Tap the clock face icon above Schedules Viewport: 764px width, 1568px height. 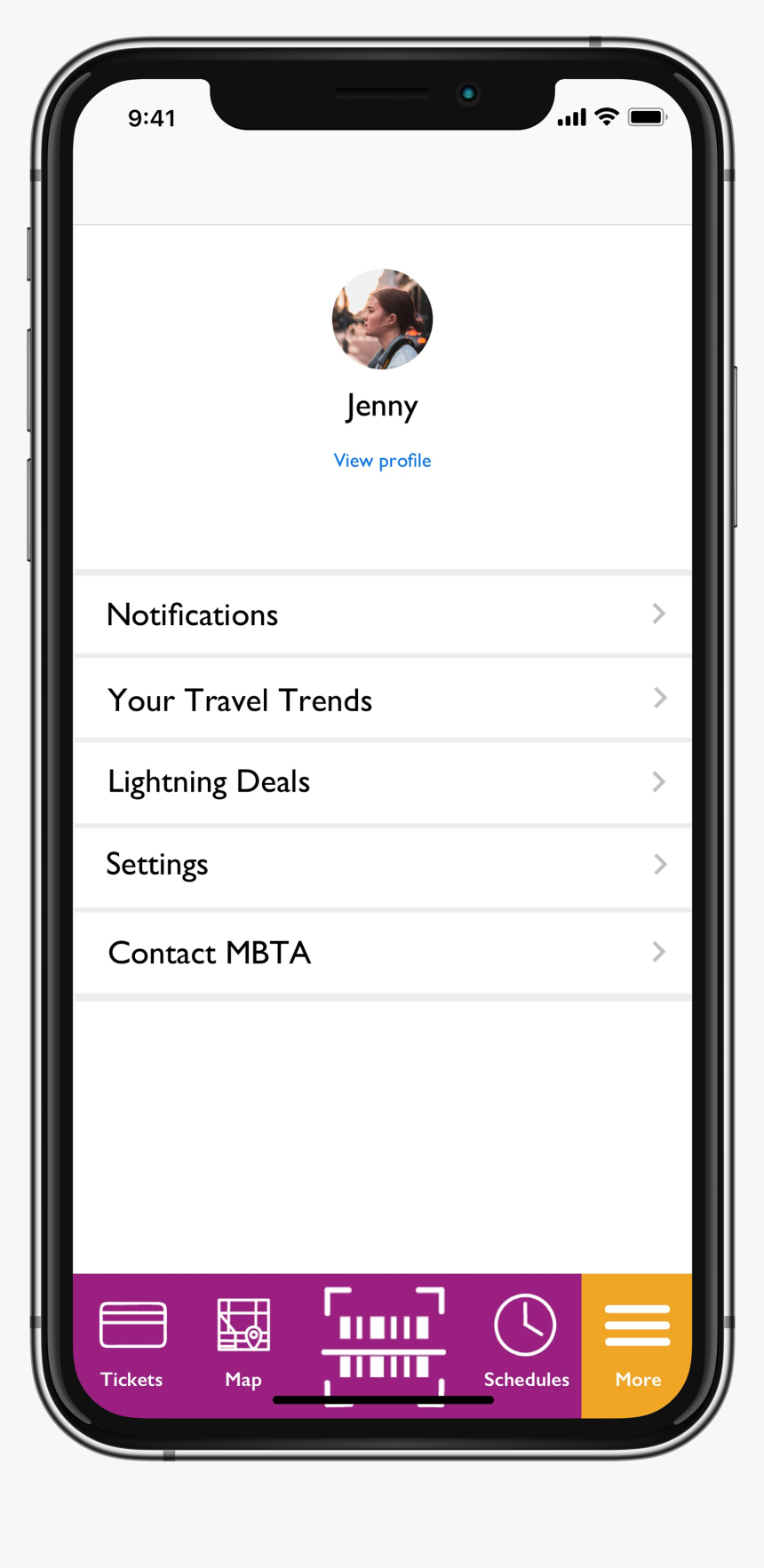coord(525,1326)
